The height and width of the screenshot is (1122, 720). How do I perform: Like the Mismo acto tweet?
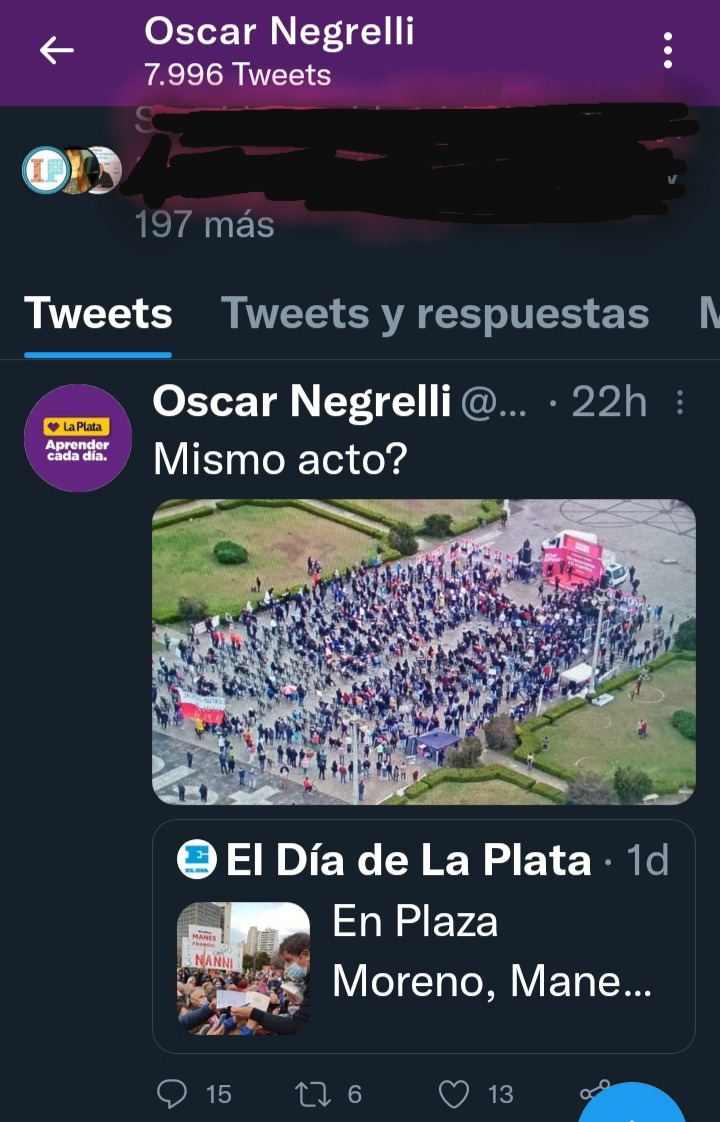click(455, 1094)
